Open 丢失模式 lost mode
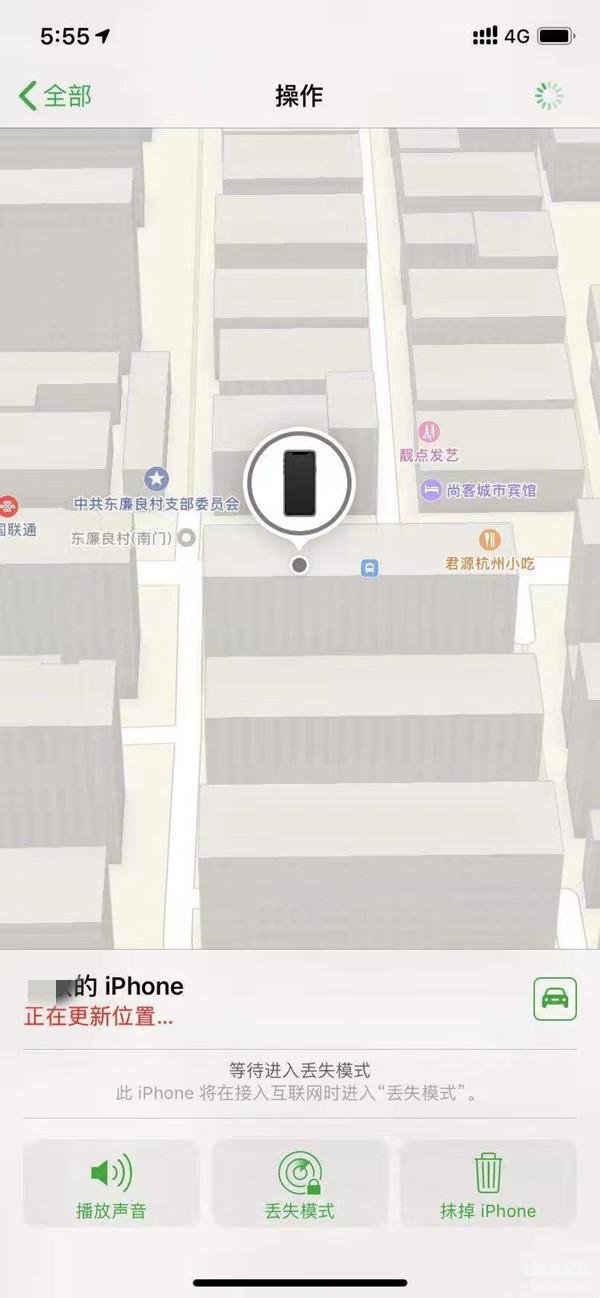 pyautogui.click(x=300, y=1185)
